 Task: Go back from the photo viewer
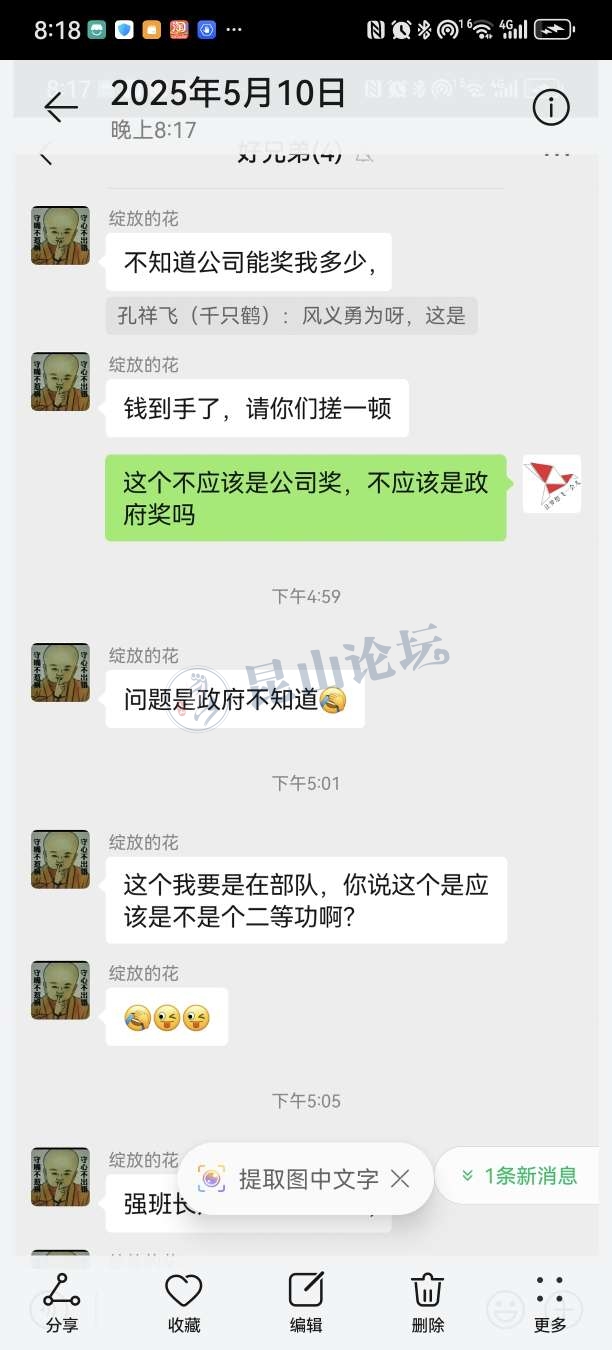tap(61, 107)
